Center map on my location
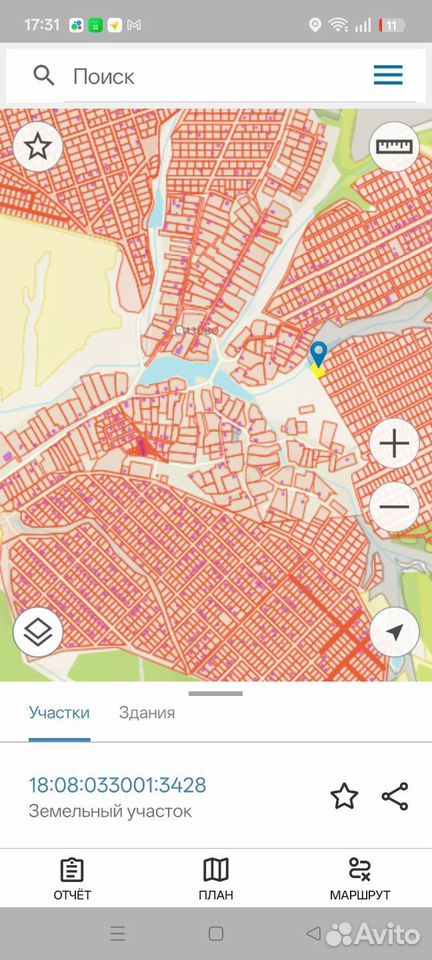Viewport: 432px width, 960px height. [x=395, y=632]
